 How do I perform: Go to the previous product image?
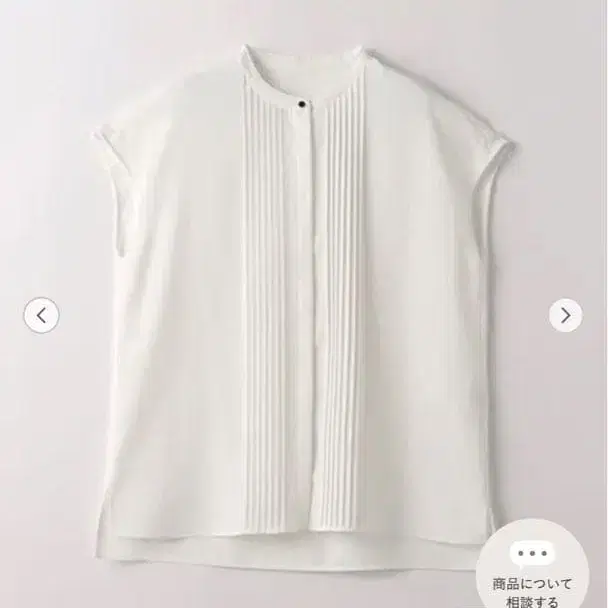pyautogui.click(x=41, y=316)
